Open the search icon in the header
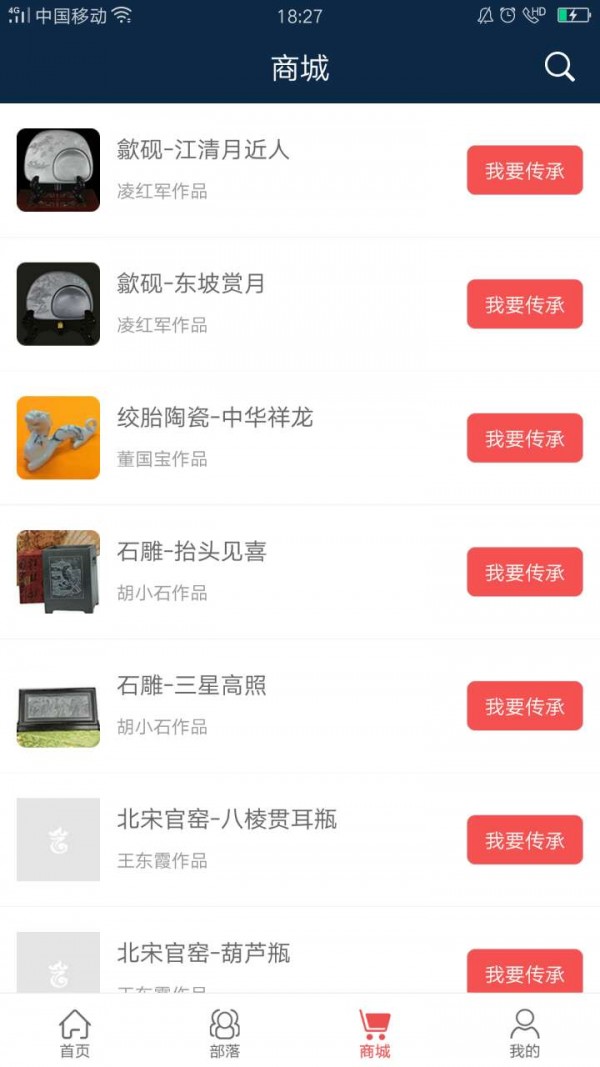Screen dimensions: 600x1067 tap(559, 68)
